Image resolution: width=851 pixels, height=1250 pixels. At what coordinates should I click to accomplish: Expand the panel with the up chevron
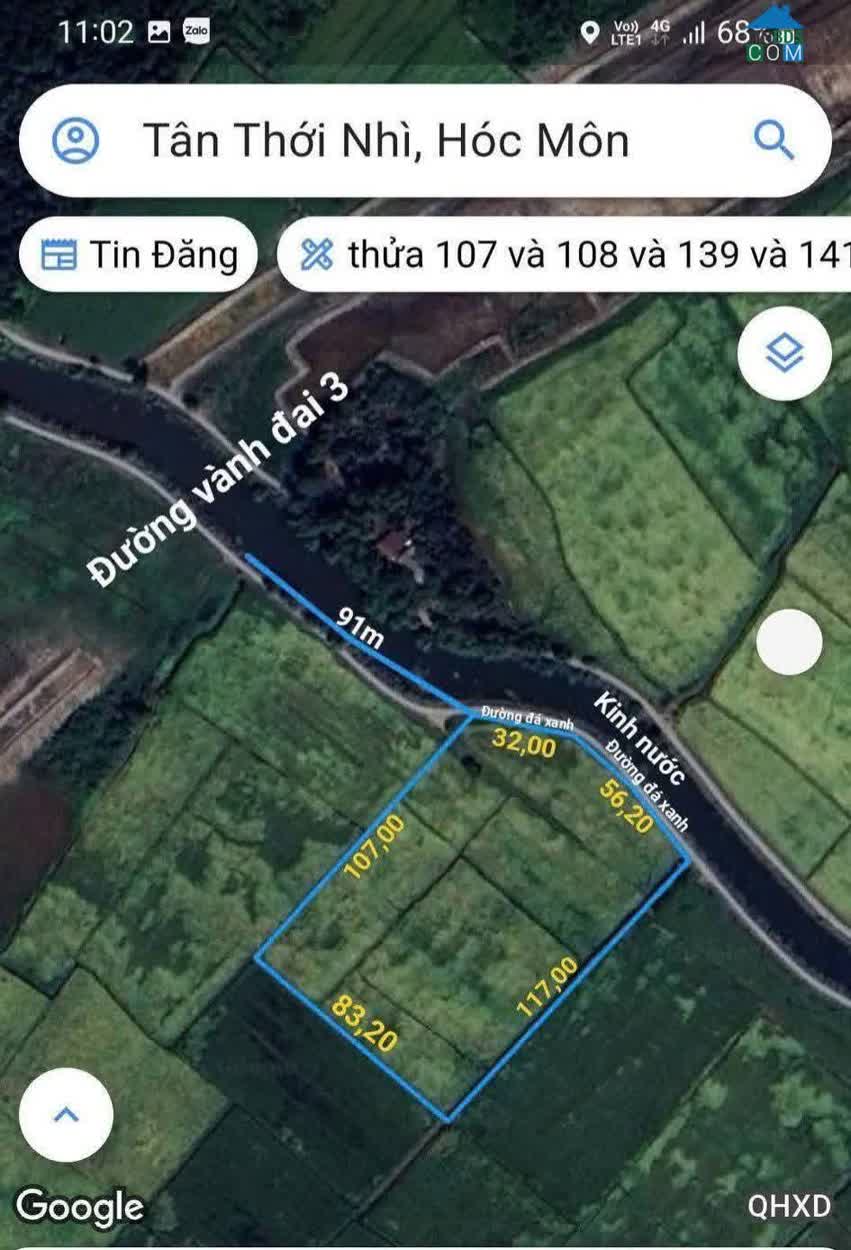(66, 1115)
